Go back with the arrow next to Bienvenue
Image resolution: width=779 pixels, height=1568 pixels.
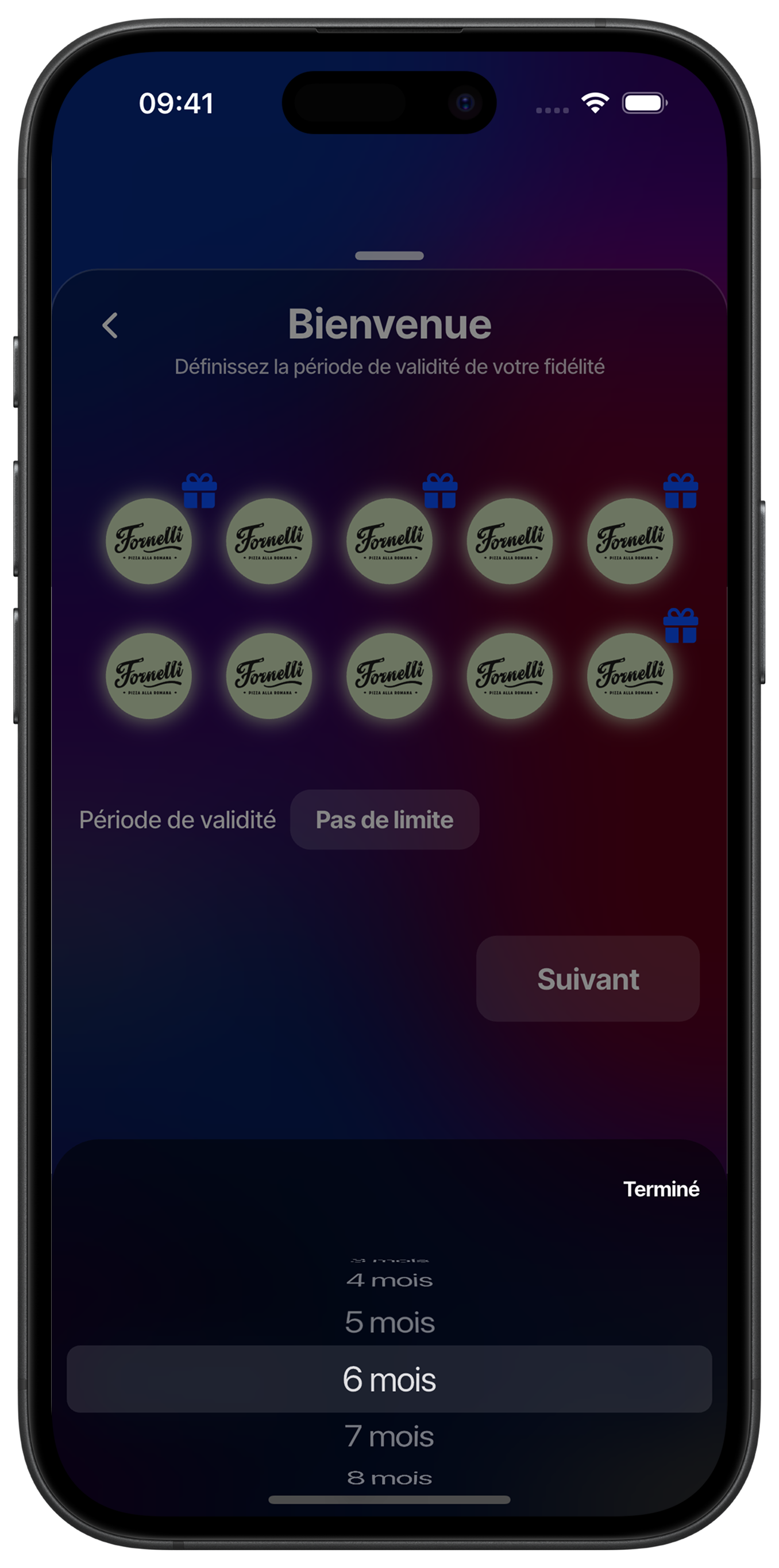(x=110, y=326)
